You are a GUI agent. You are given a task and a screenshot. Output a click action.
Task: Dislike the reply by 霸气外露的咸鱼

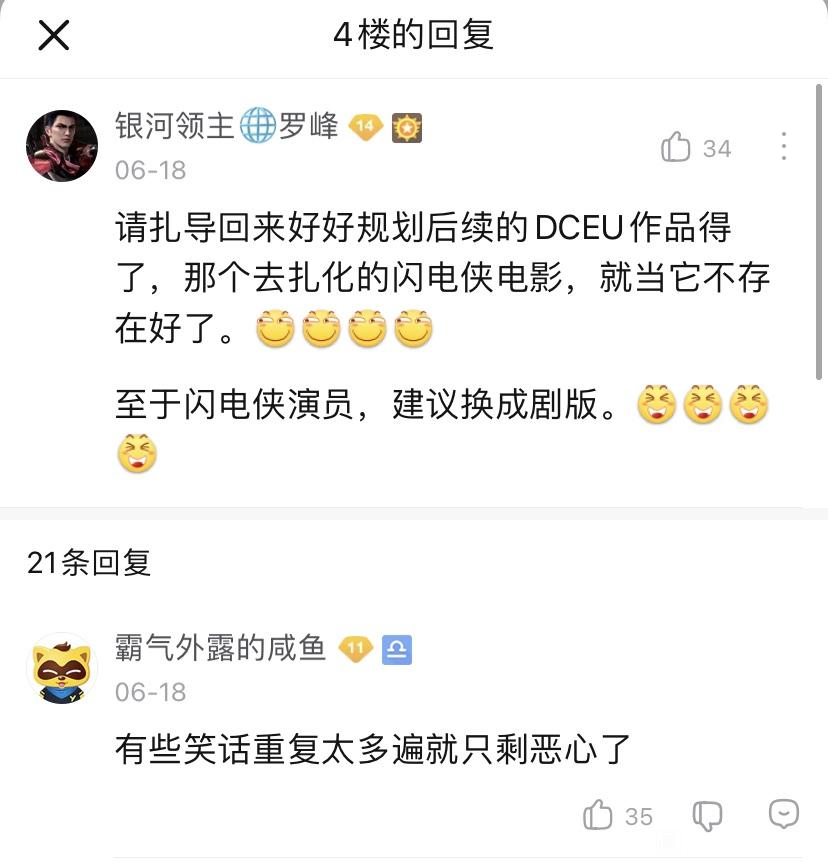click(708, 815)
